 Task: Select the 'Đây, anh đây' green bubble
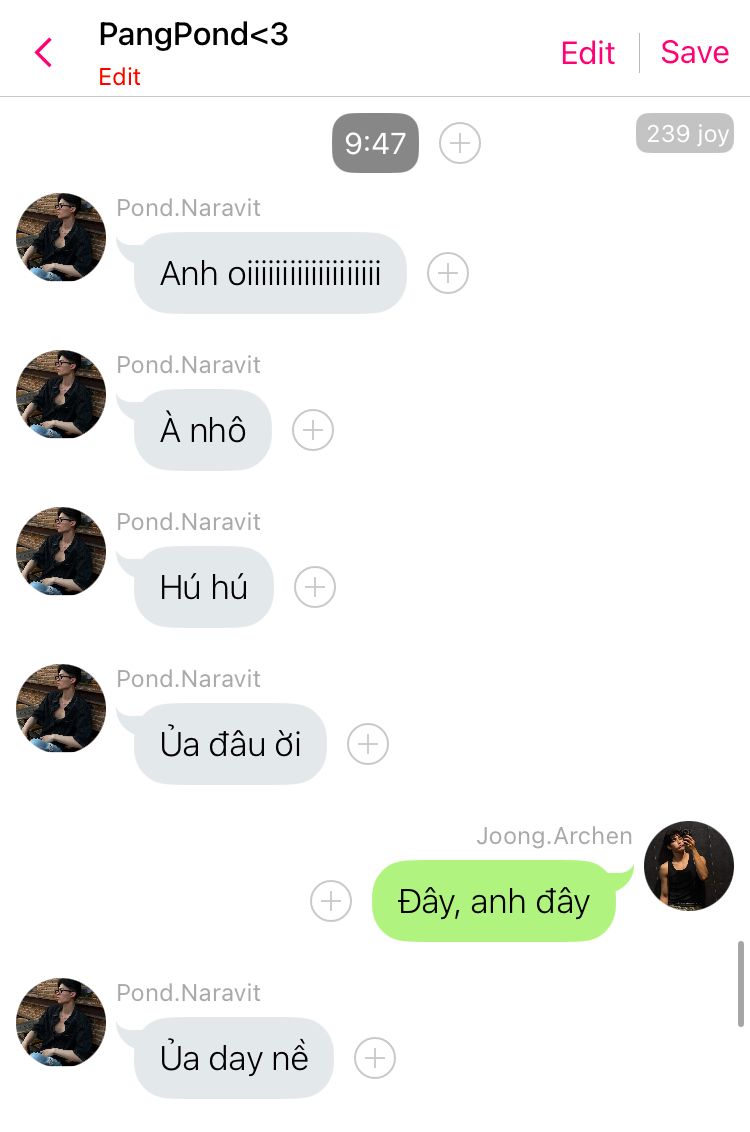(494, 901)
